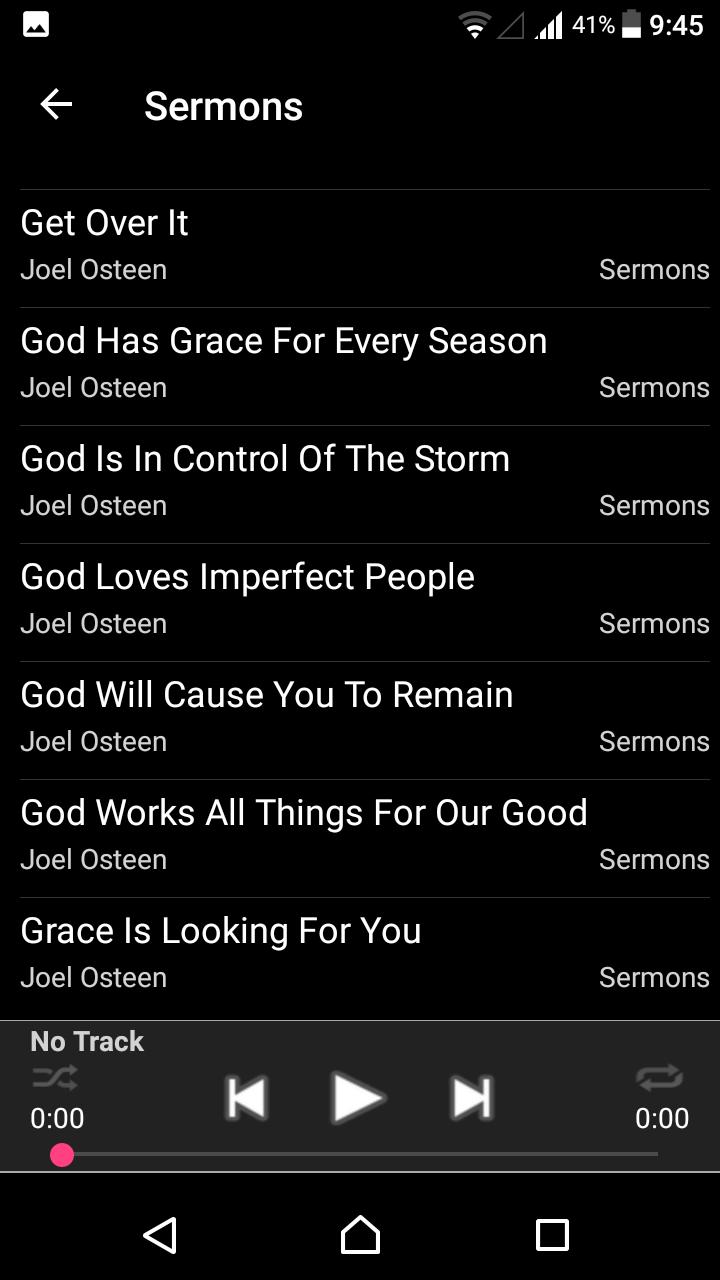Screen dimensions: 720x1280
Task: Open God Is In Control Of The Storm
Action: 365,484
